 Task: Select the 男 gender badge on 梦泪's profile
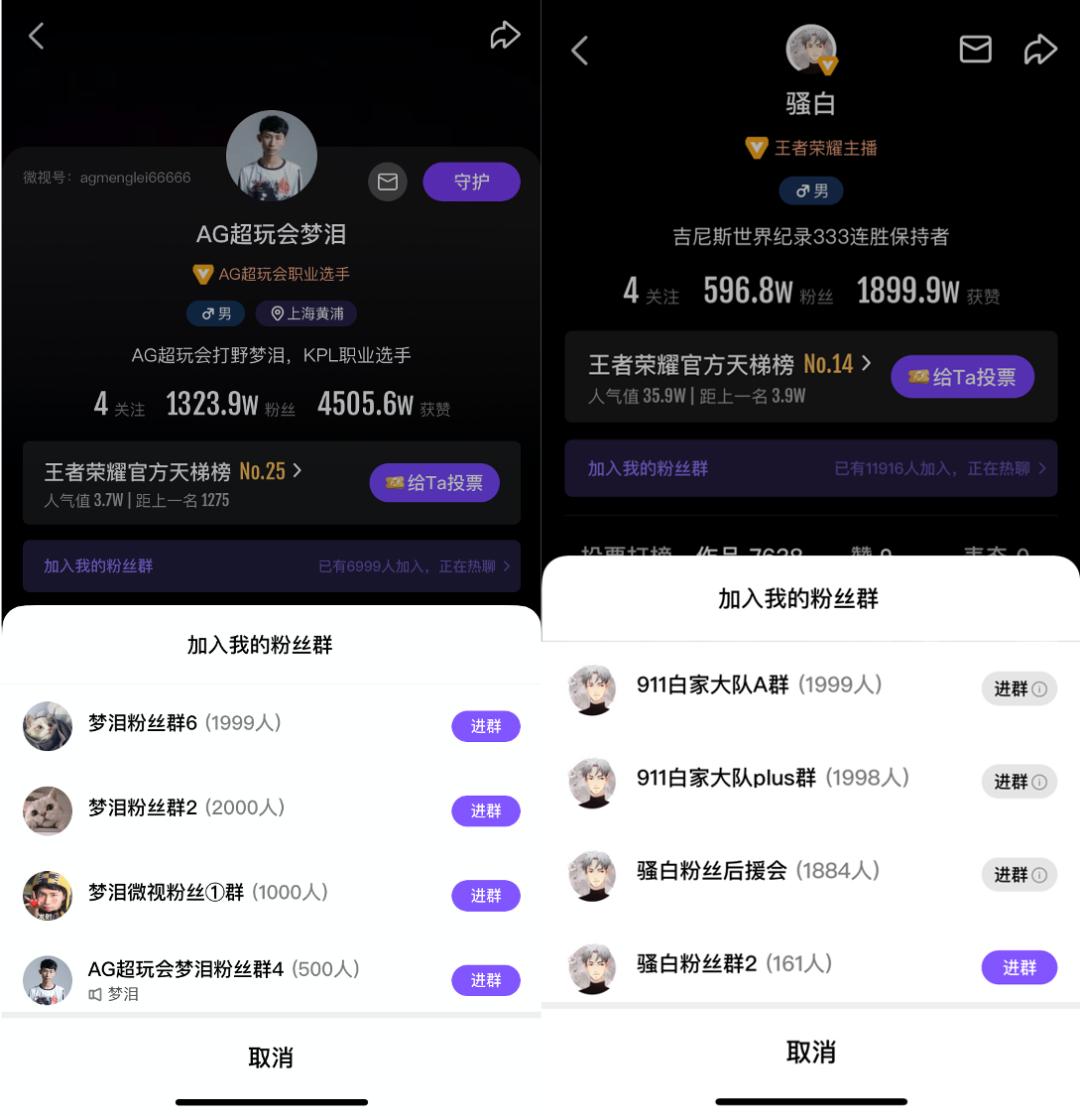215,314
